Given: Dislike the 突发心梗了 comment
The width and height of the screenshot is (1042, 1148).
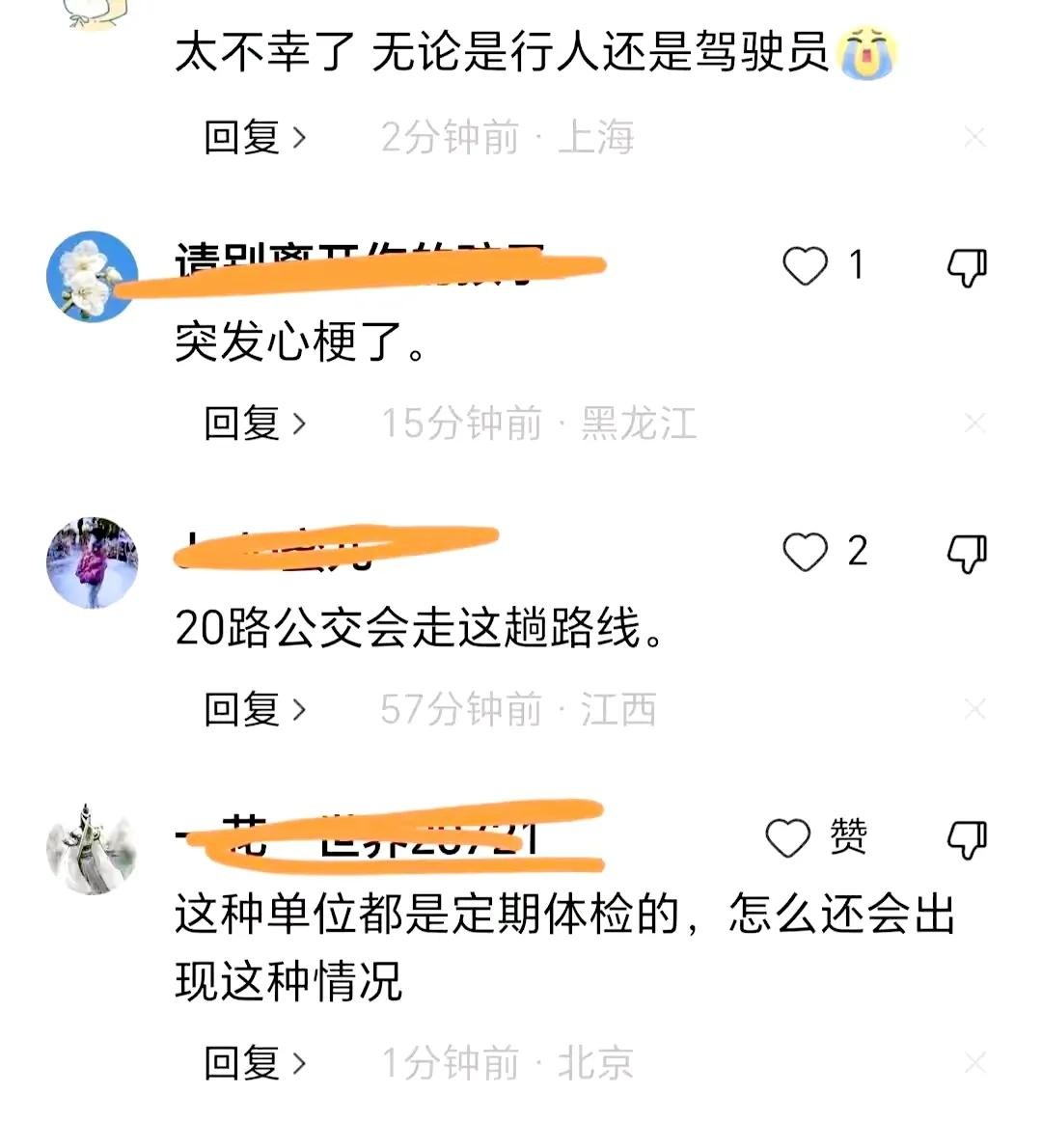Looking at the screenshot, I should tap(967, 267).
